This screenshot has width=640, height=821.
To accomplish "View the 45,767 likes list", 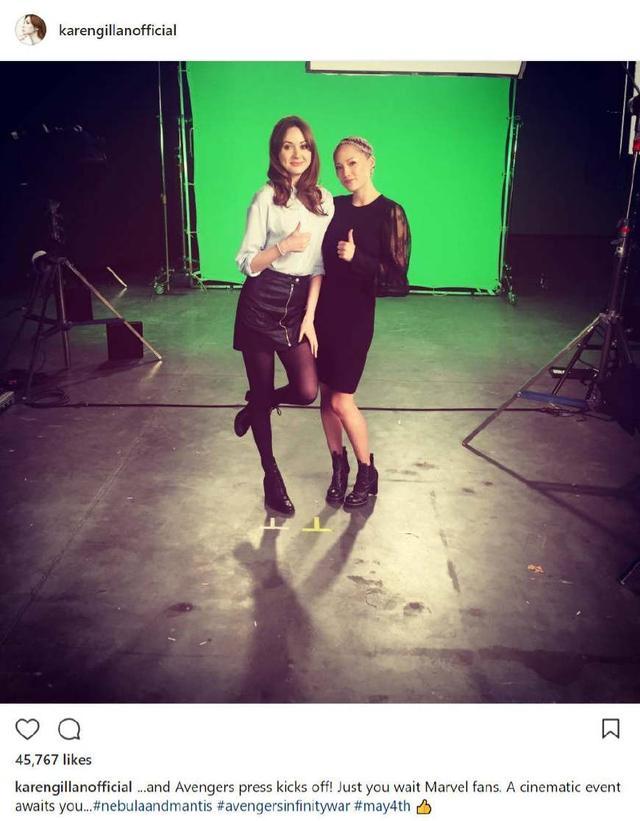I will coord(53,760).
